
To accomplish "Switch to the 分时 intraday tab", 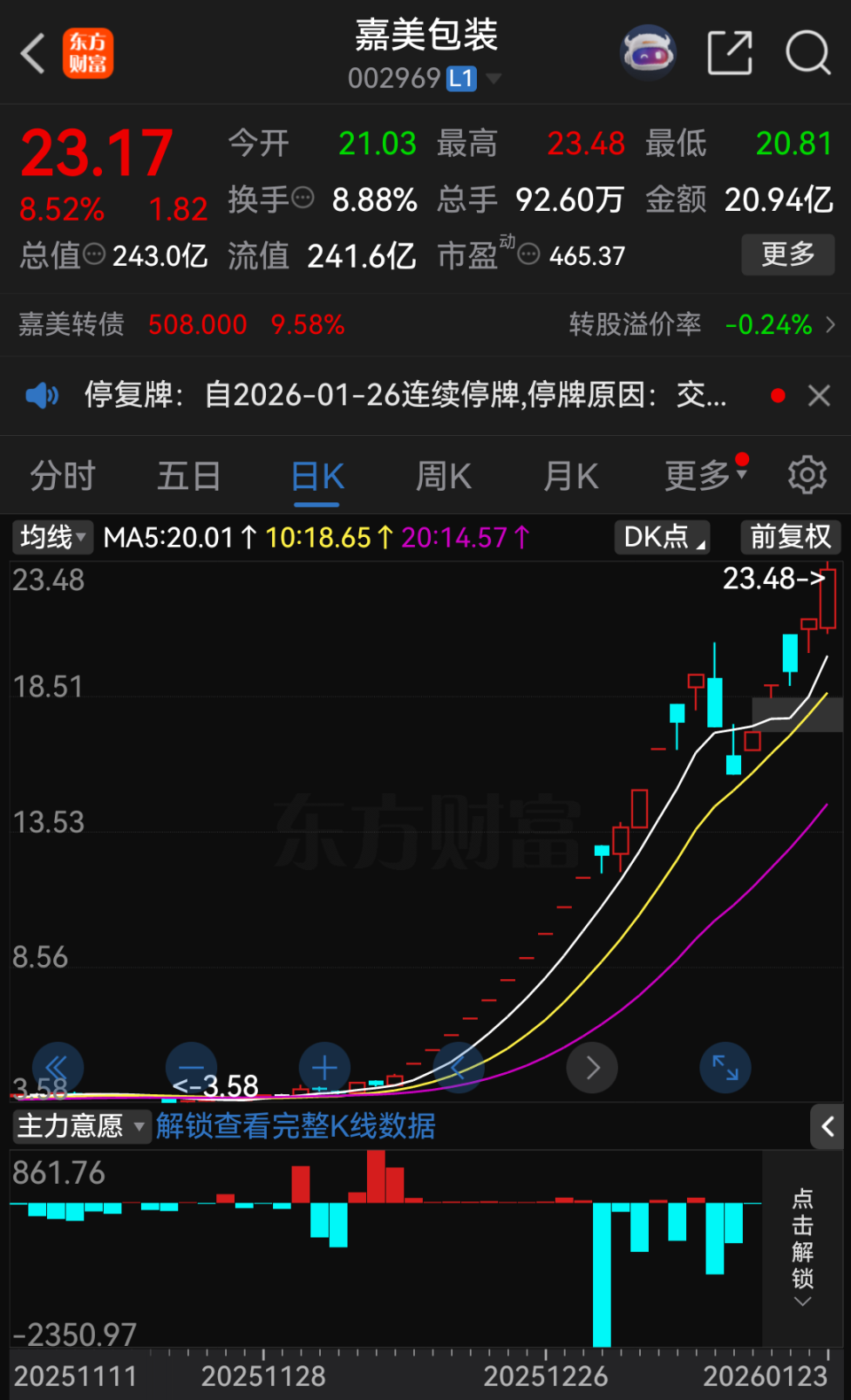I will point(61,475).
